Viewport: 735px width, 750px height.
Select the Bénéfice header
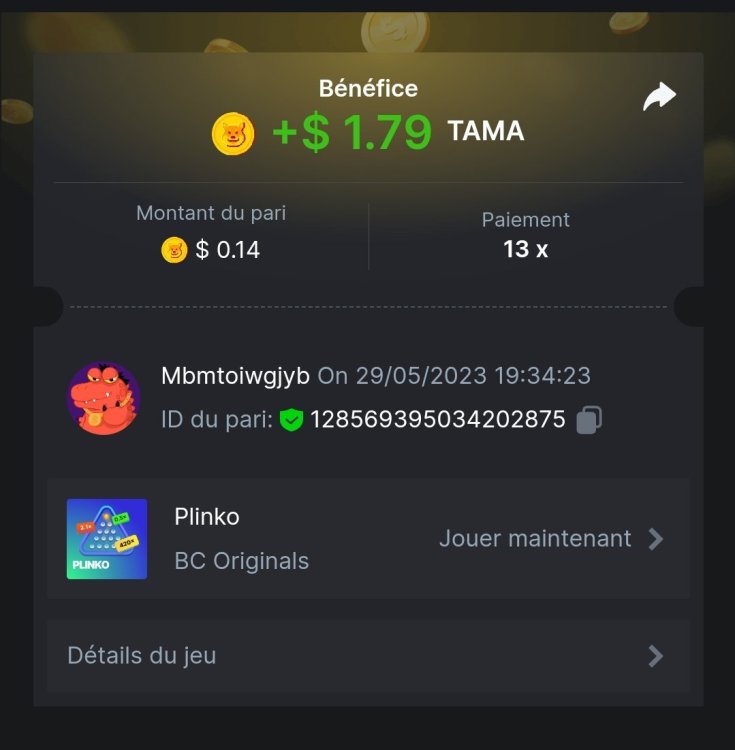point(367,88)
